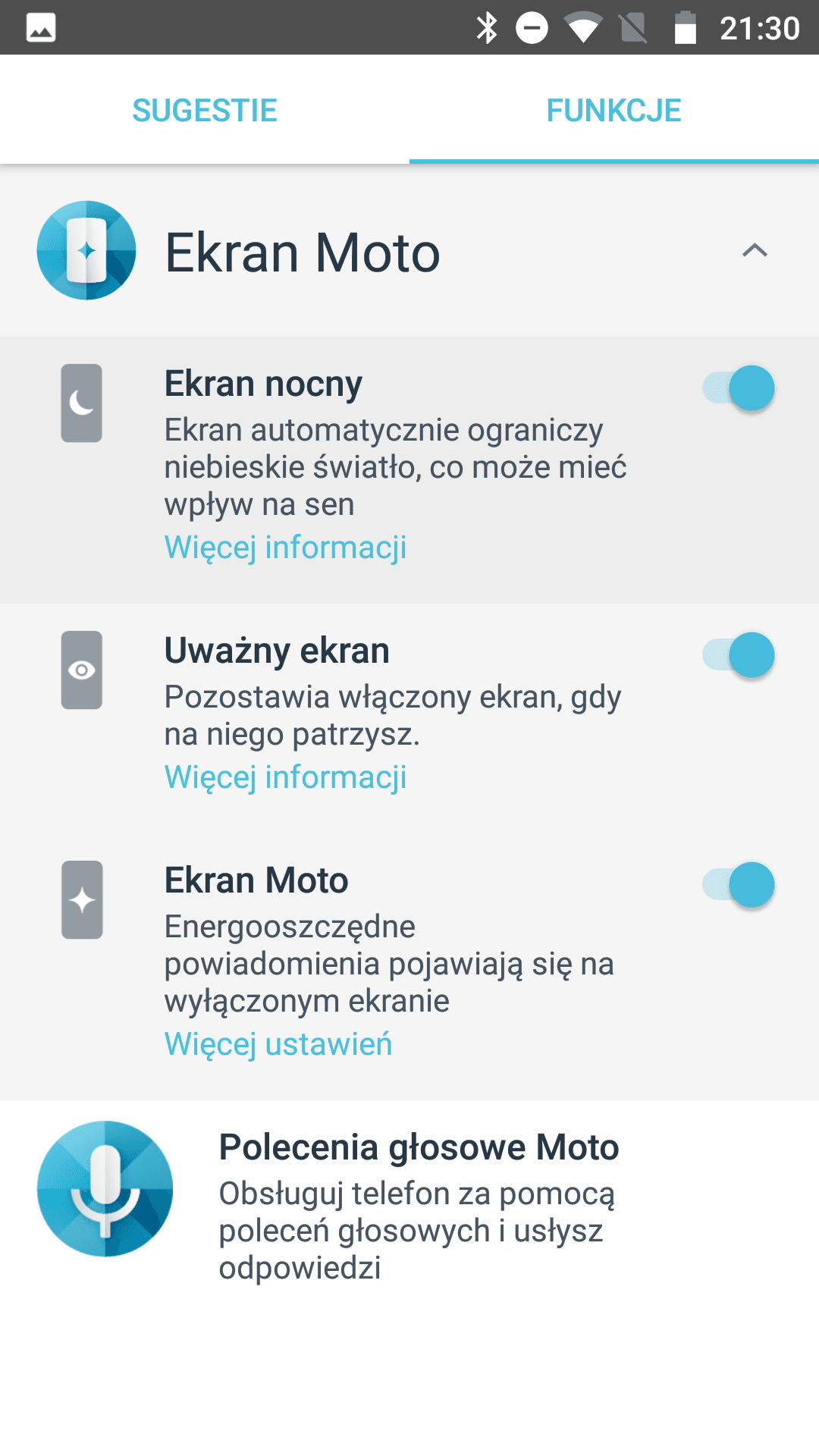The image size is (819, 1456).
Task: Select the FUNKCJE tab
Action: tap(614, 111)
